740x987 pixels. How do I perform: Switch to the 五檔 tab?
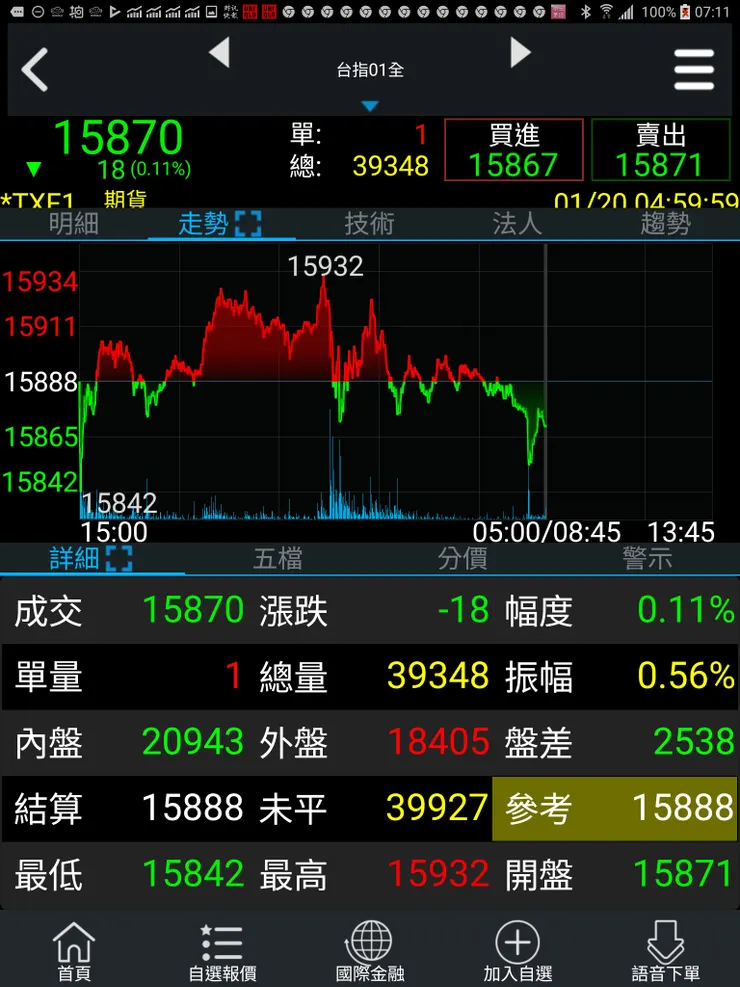point(278,558)
